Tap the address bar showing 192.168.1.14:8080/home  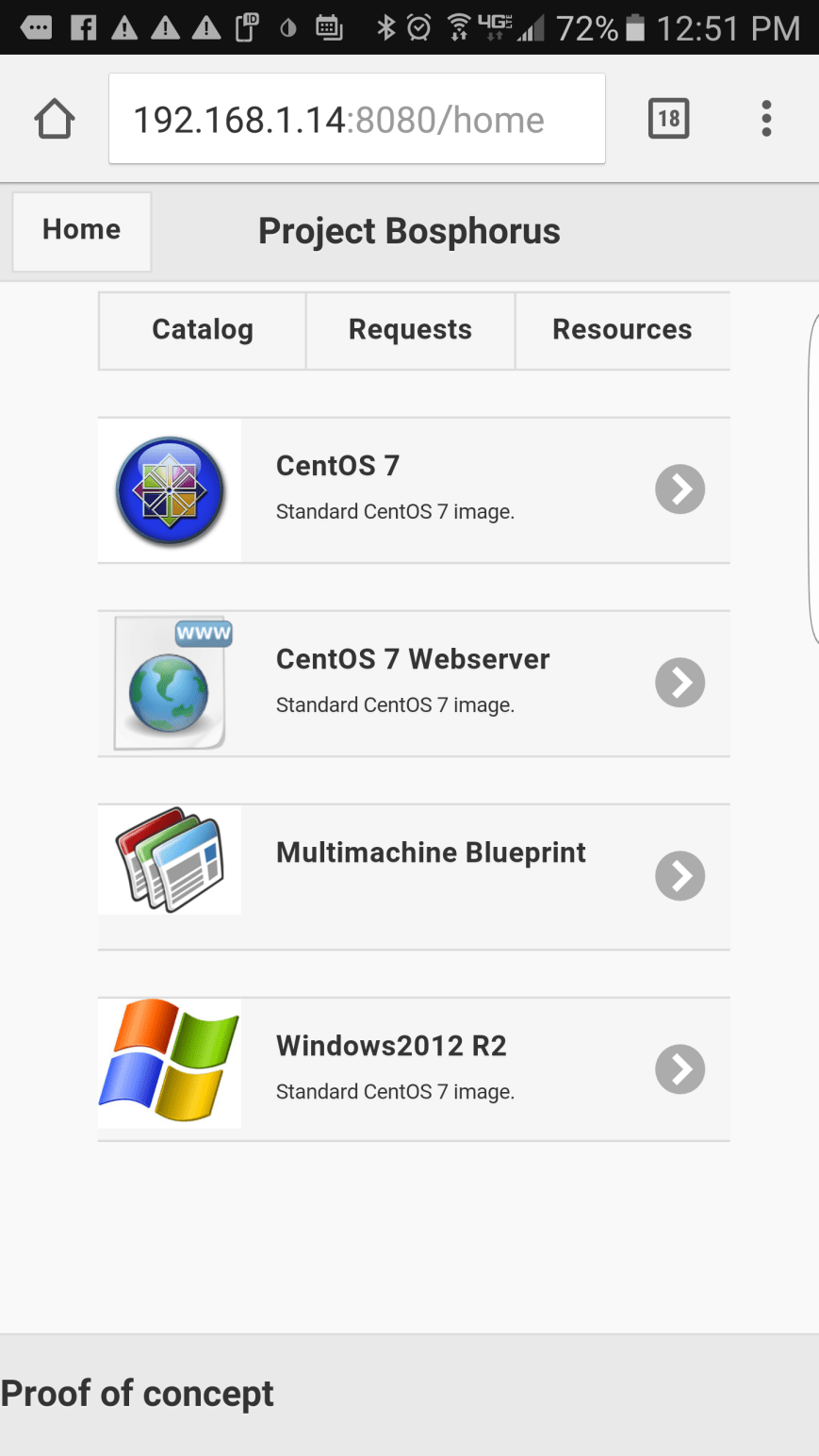coord(356,118)
